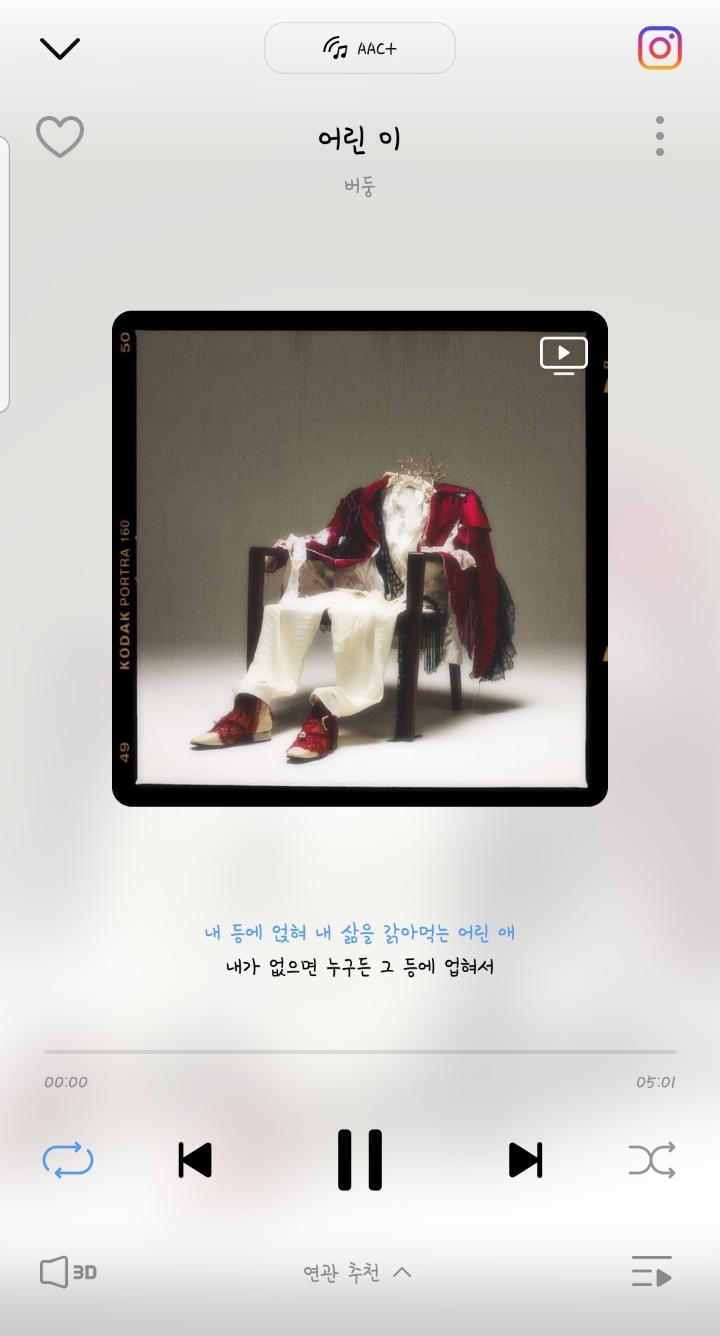Expand 연관 추천 related recommendations
Screen dimensions: 720x1336
coord(358,1273)
